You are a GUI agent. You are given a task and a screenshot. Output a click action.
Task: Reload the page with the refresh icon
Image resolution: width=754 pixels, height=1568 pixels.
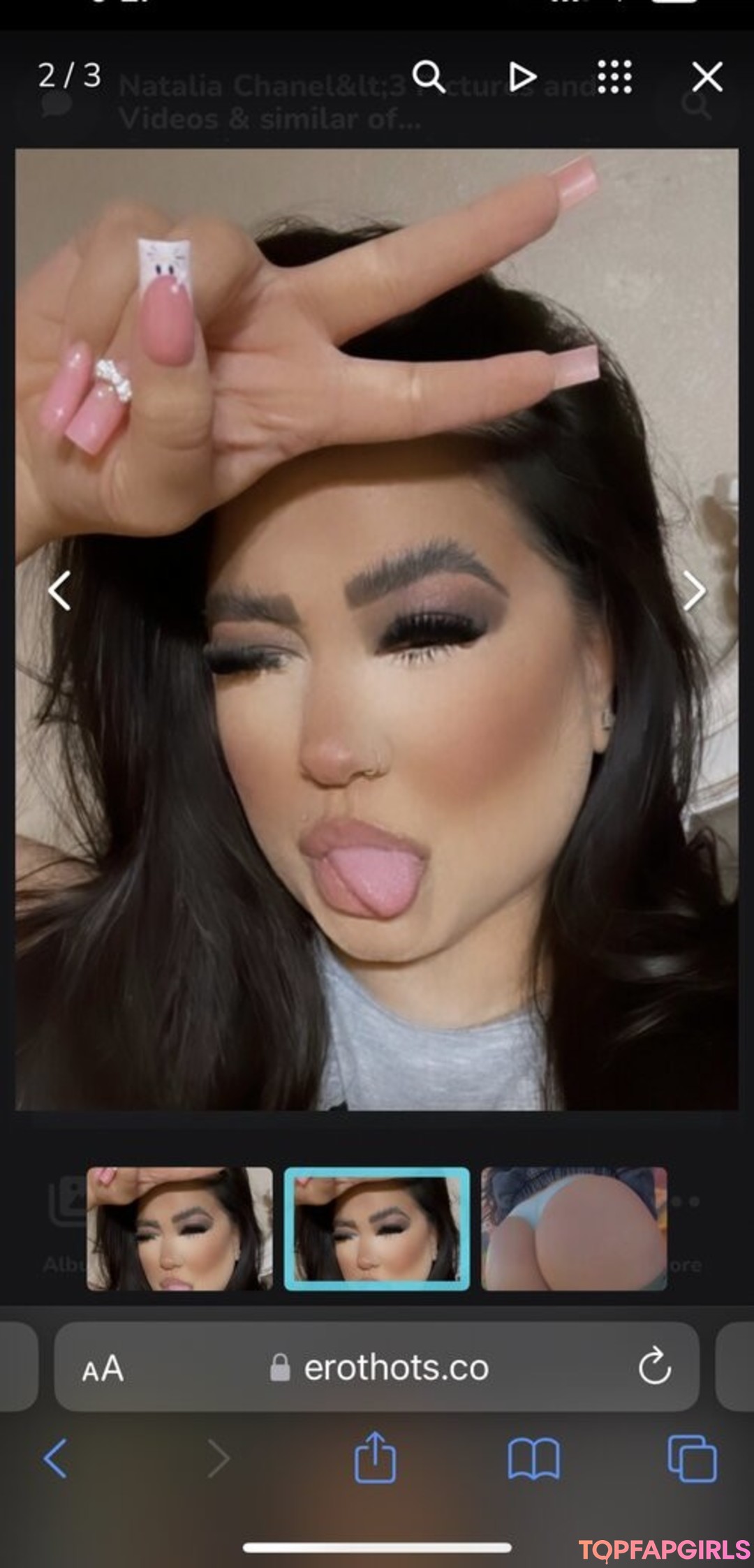(654, 1366)
